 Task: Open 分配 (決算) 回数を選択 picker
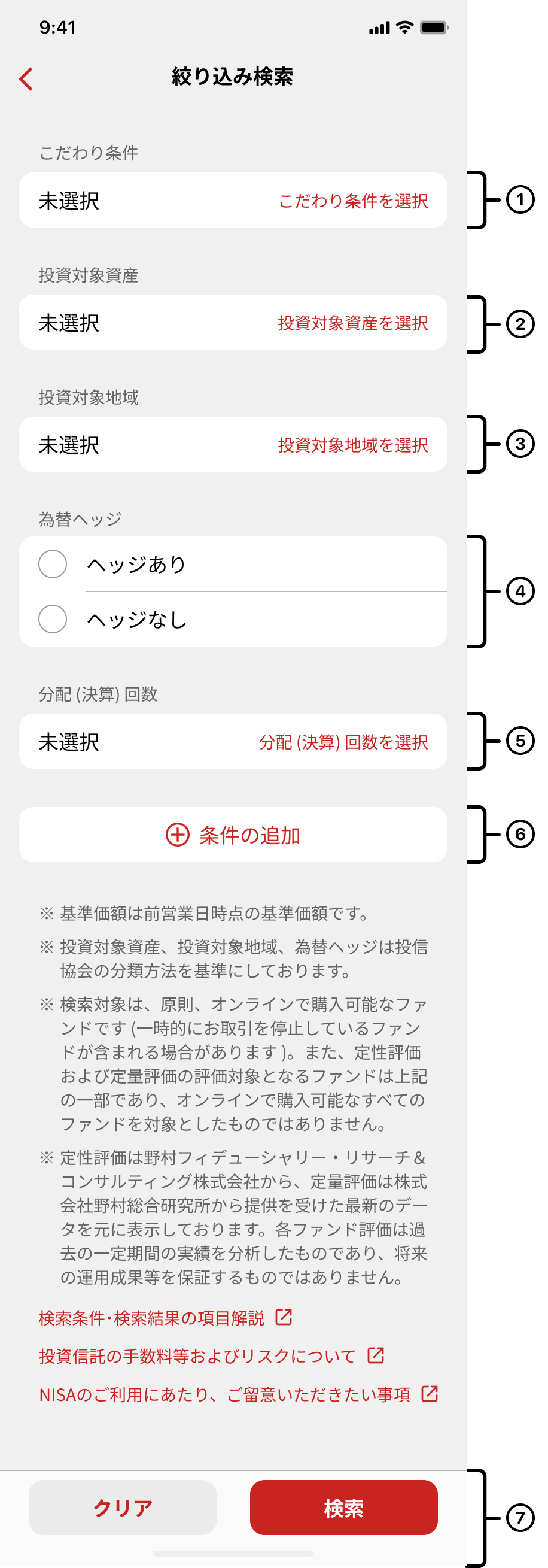(x=344, y=742)
